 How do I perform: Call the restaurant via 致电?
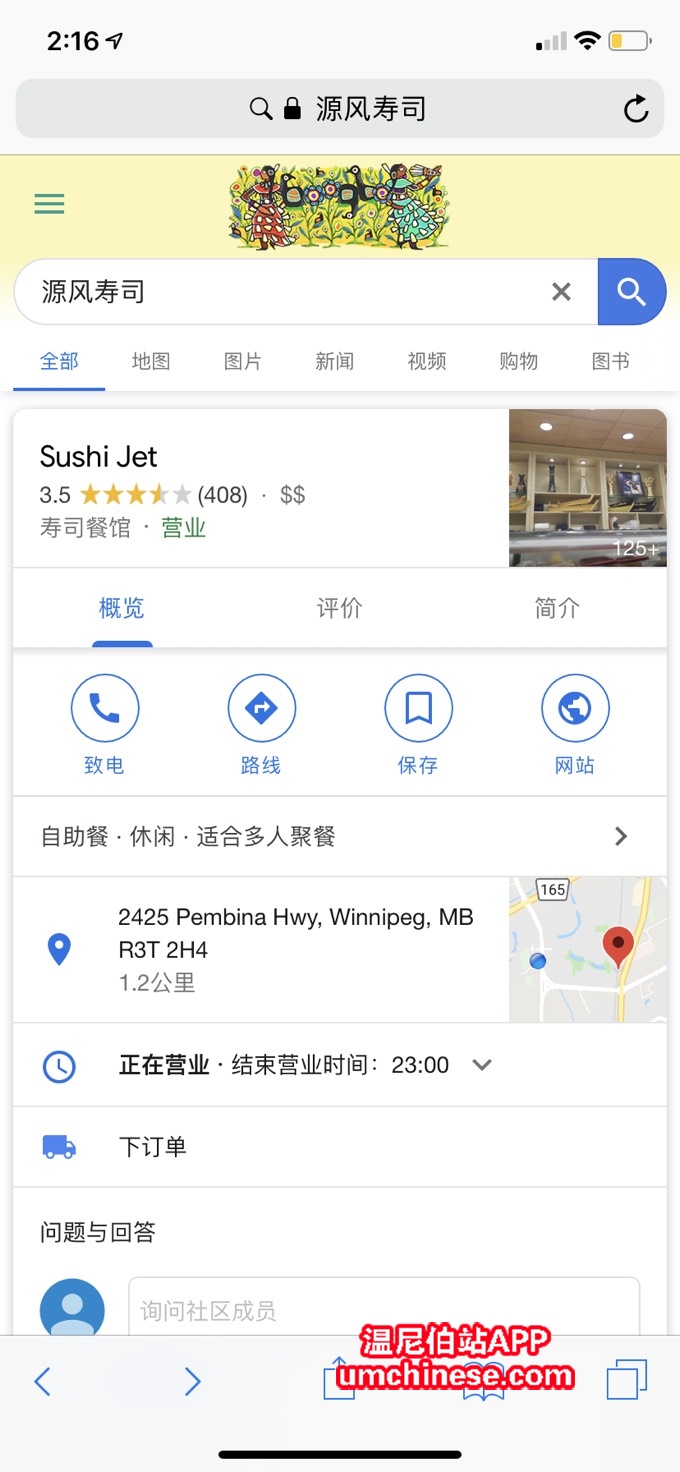[104, 724]
